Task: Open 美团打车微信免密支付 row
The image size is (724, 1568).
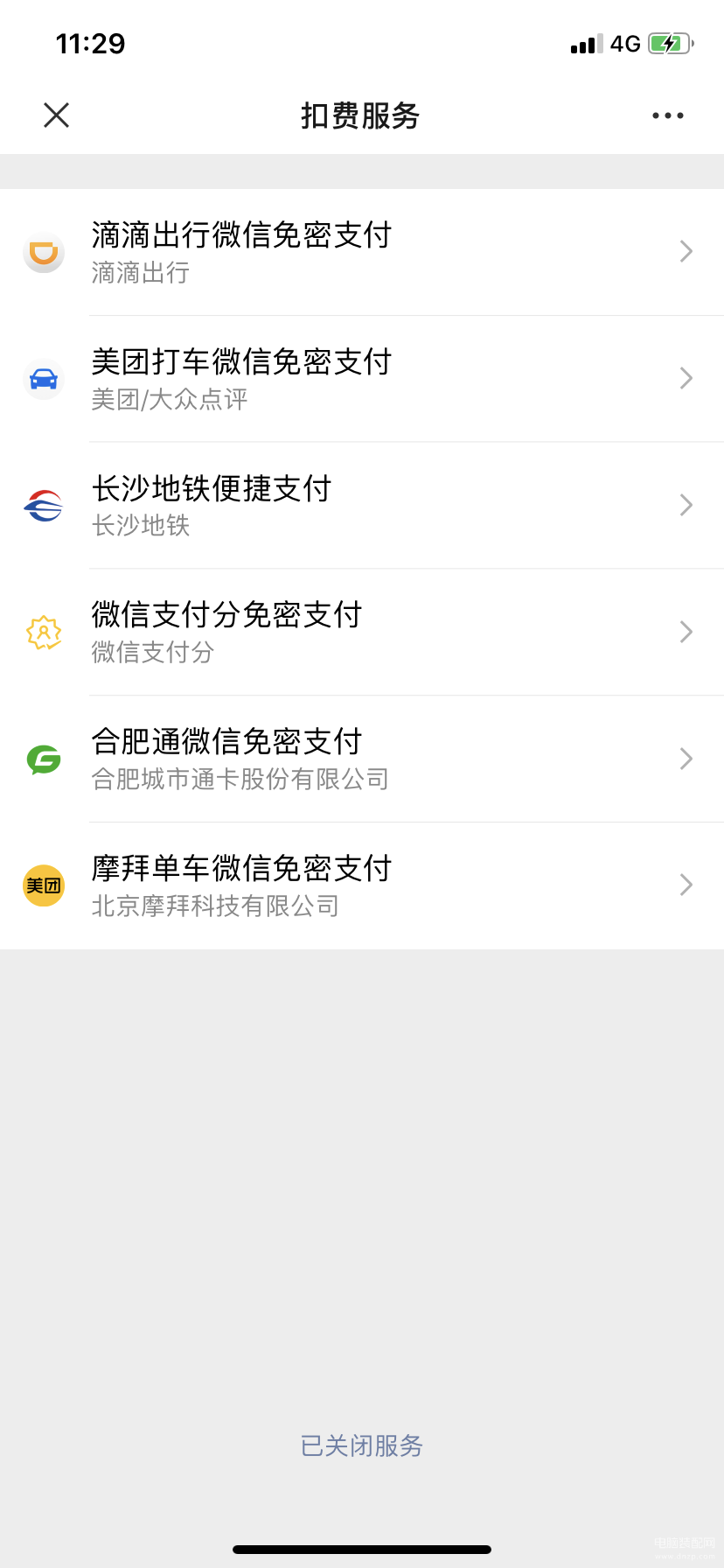Action: 362,379
